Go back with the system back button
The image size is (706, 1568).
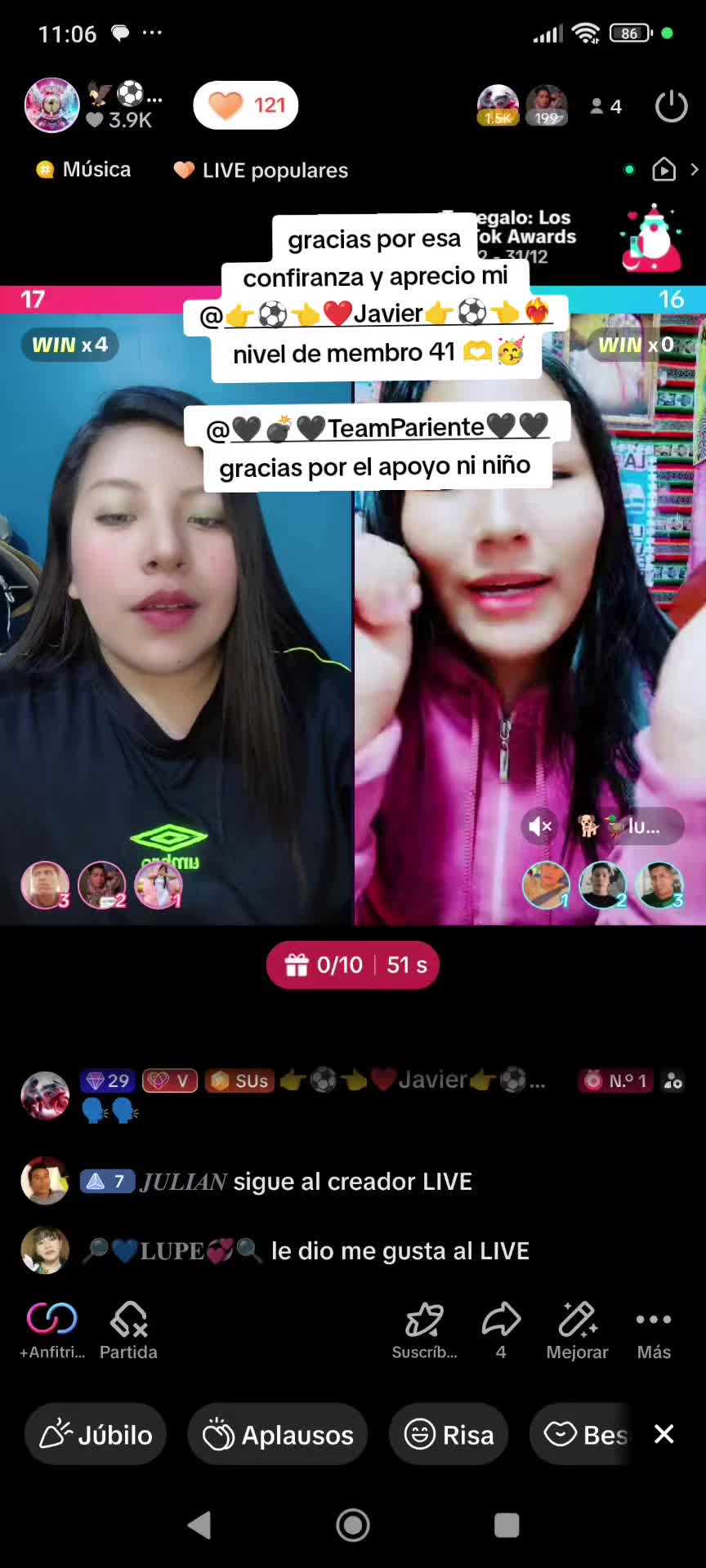[199, 1525]
